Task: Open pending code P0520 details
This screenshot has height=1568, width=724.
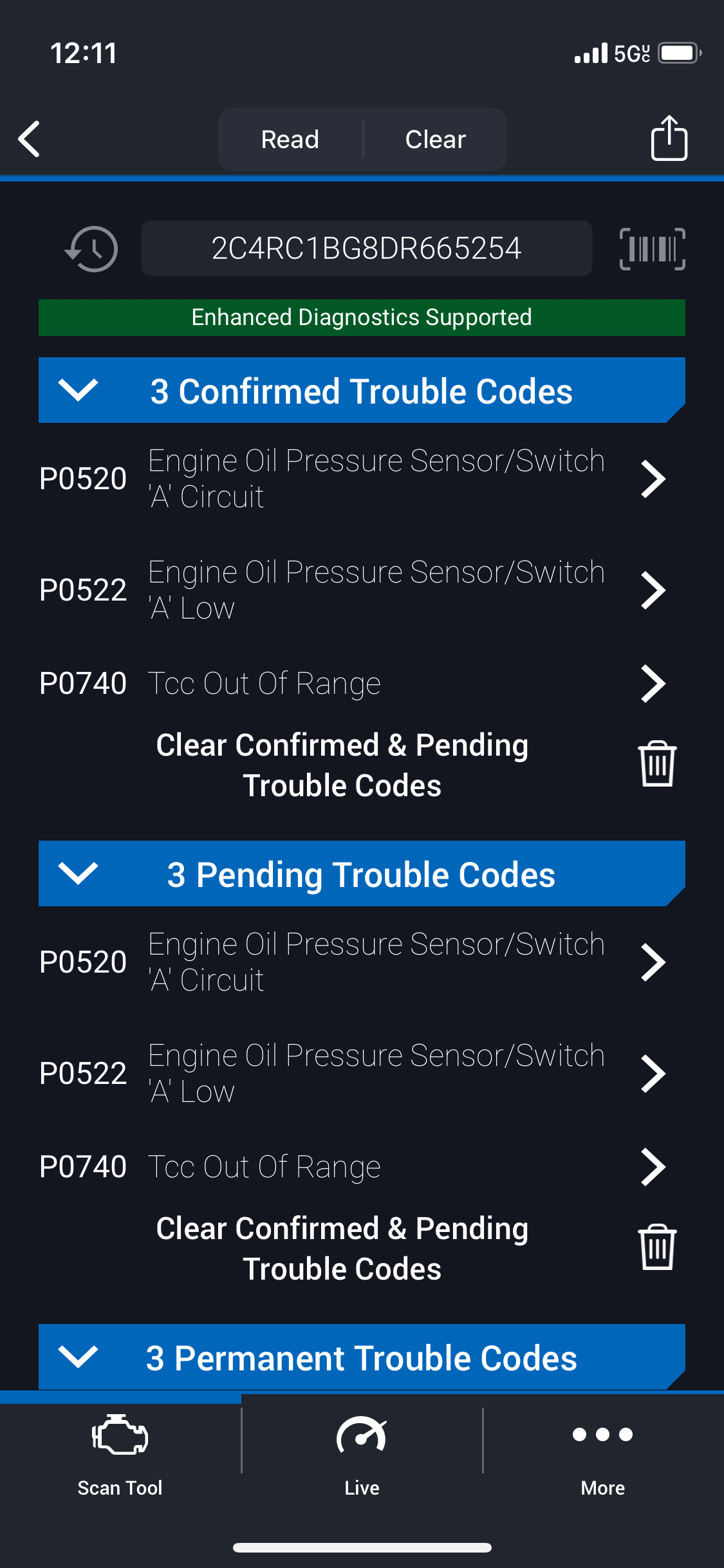Action: point(353,962)
